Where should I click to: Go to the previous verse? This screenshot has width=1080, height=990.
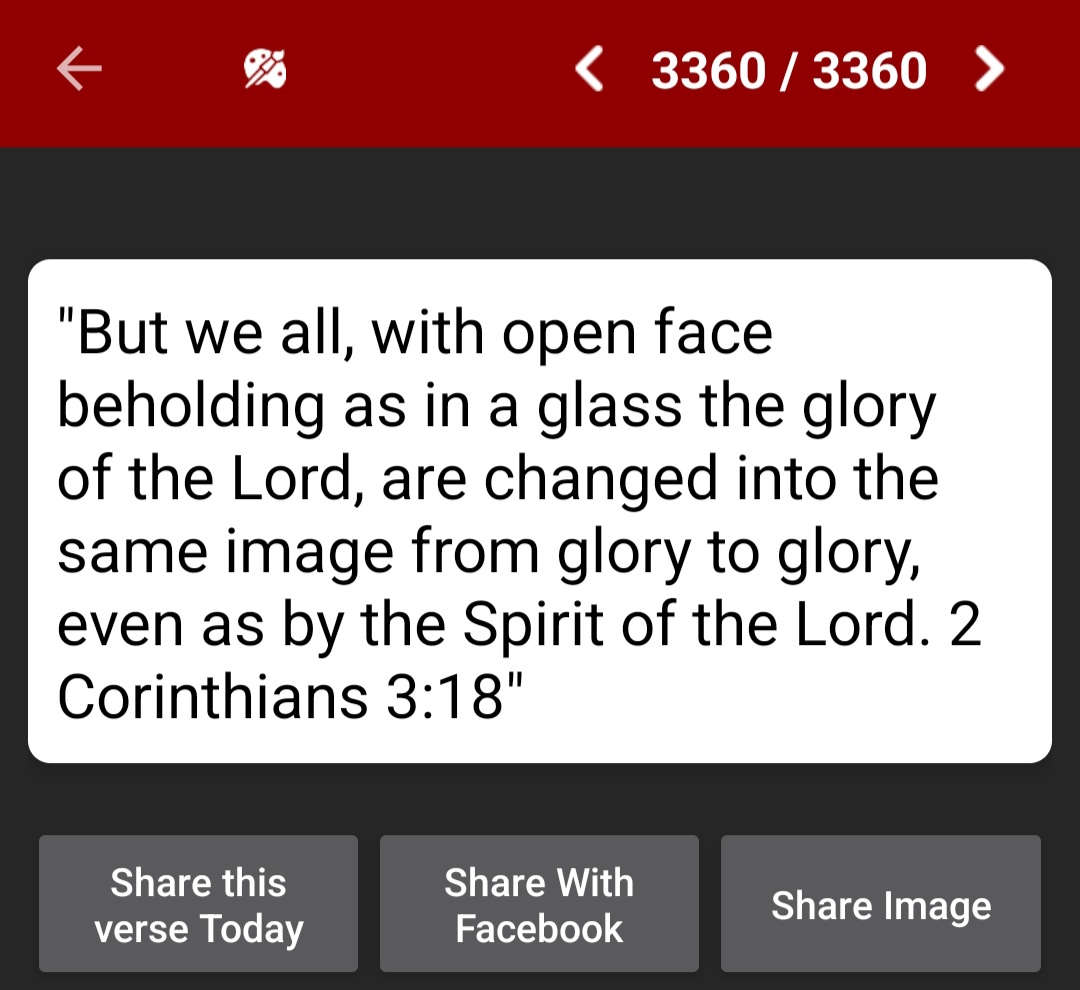coord(590,70)
